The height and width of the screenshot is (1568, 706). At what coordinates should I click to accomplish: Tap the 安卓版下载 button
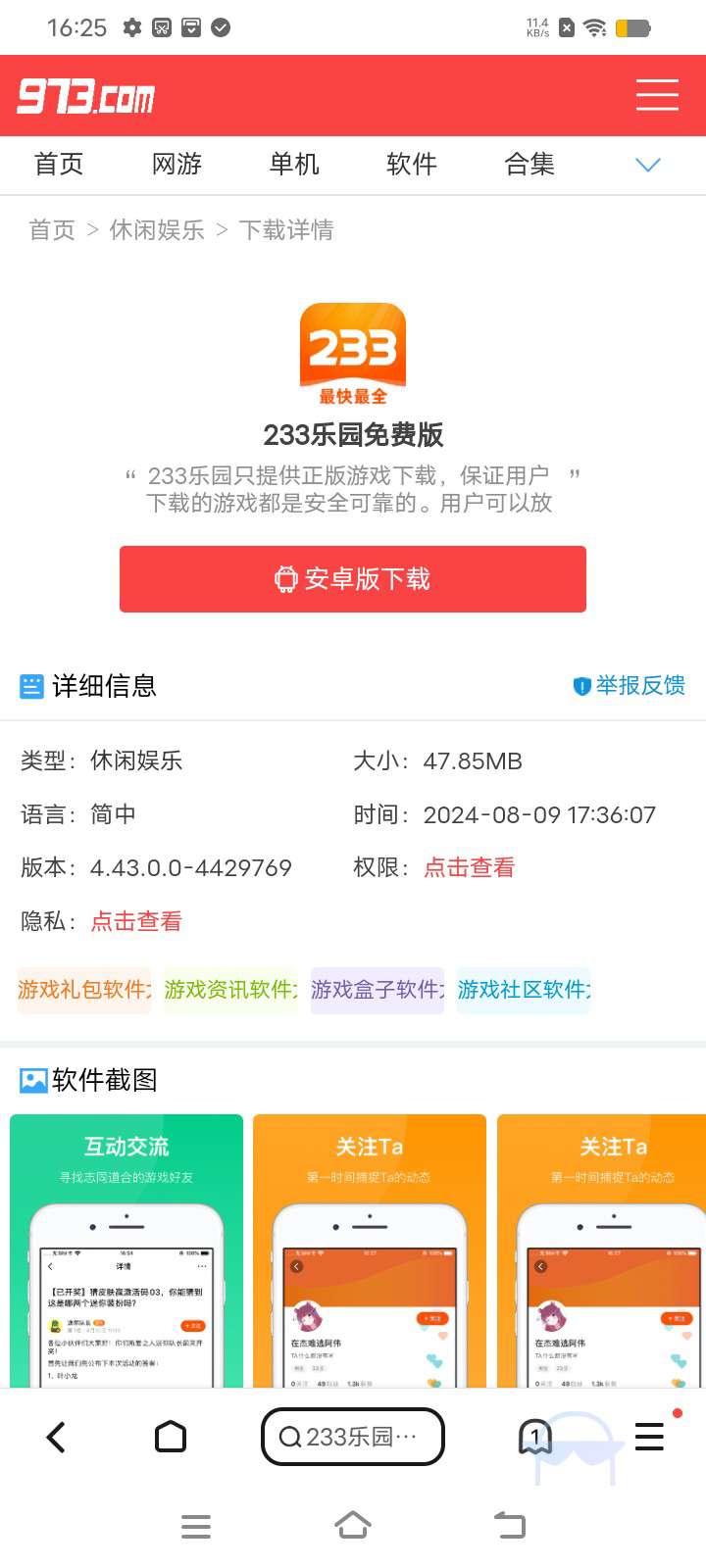(x=353, y=579)
